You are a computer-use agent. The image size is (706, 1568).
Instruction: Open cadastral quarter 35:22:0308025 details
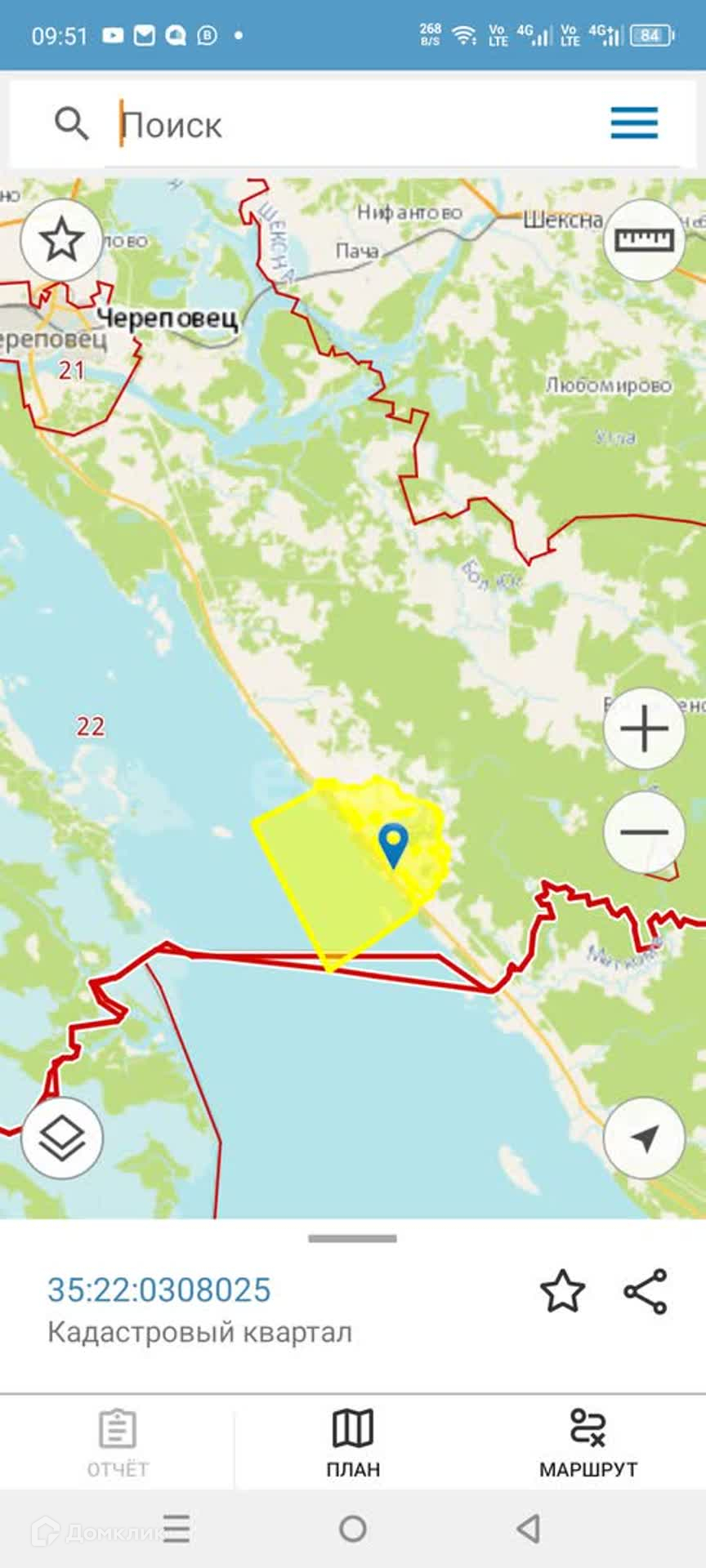(159, 1290)
